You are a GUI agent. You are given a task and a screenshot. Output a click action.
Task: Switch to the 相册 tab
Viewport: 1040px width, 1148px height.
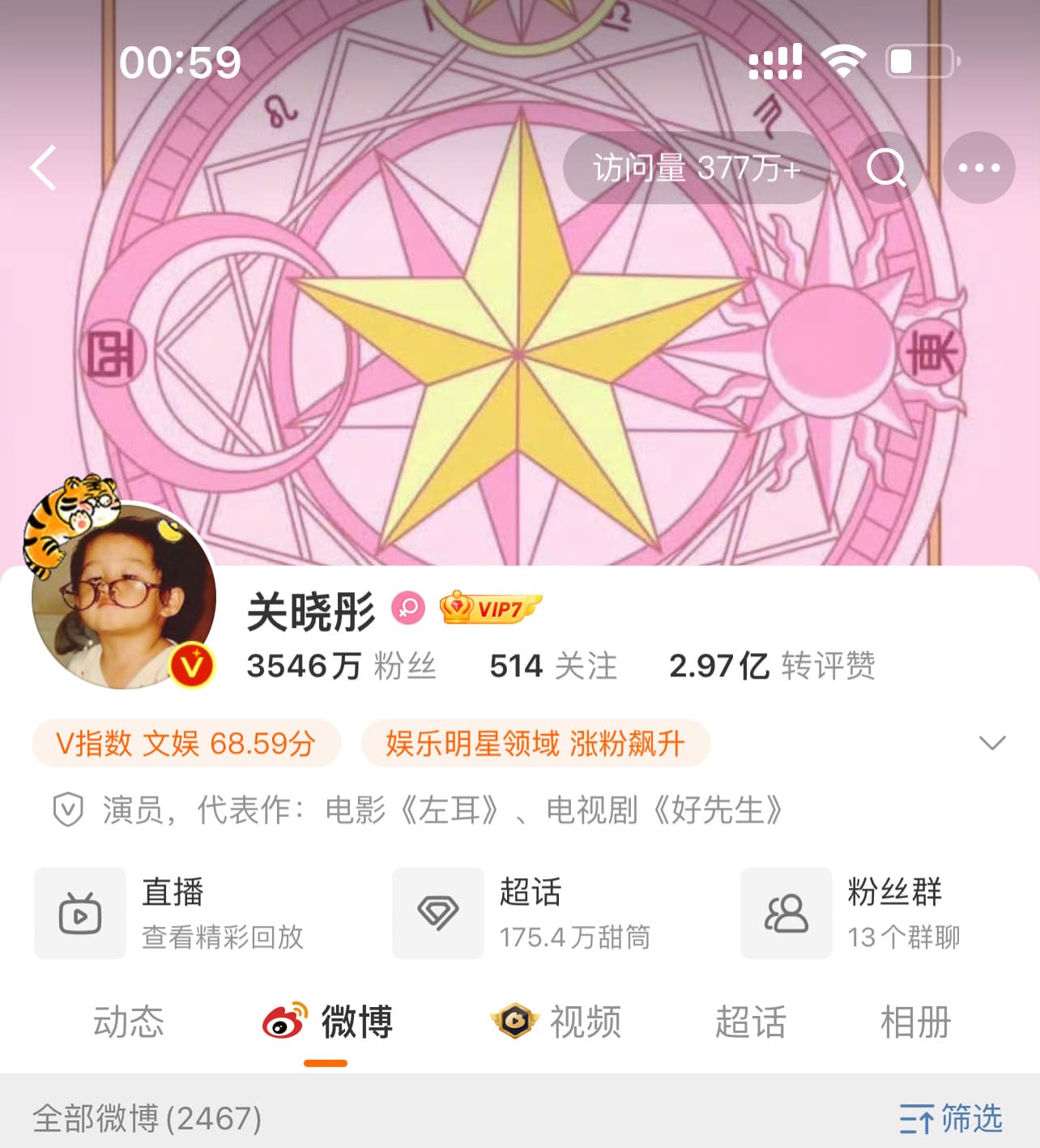[x=915, y=1022]
